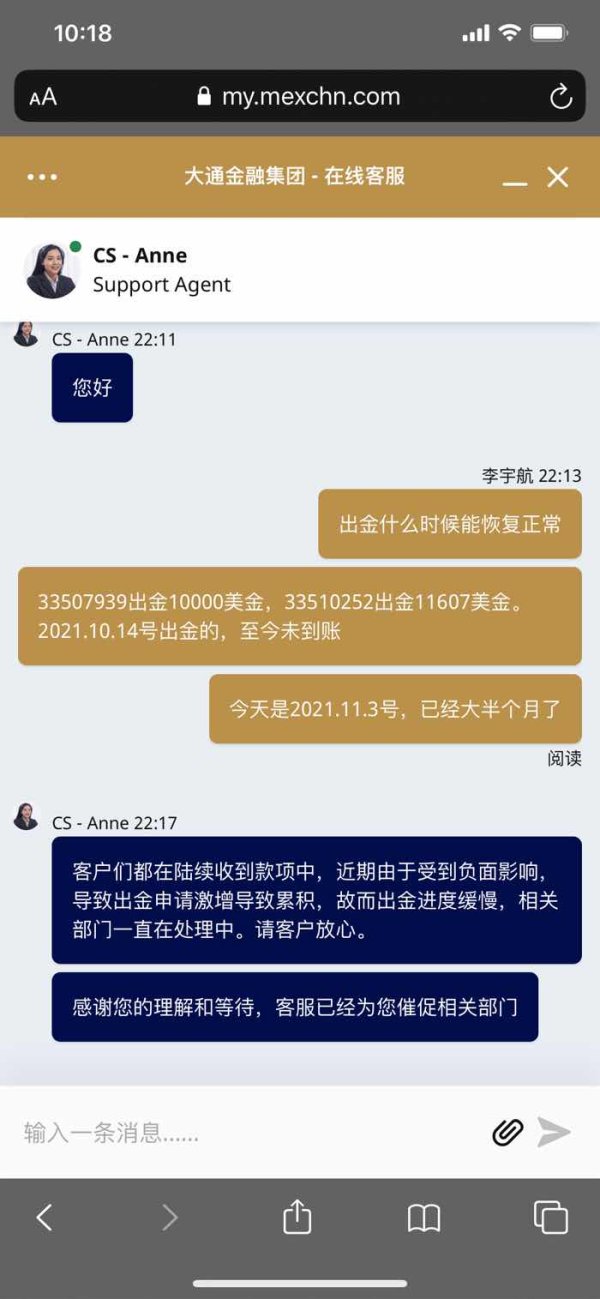600x1299 pixels.
Task: Open the chat options three-dot menu
Action: [x=42, y=177]
